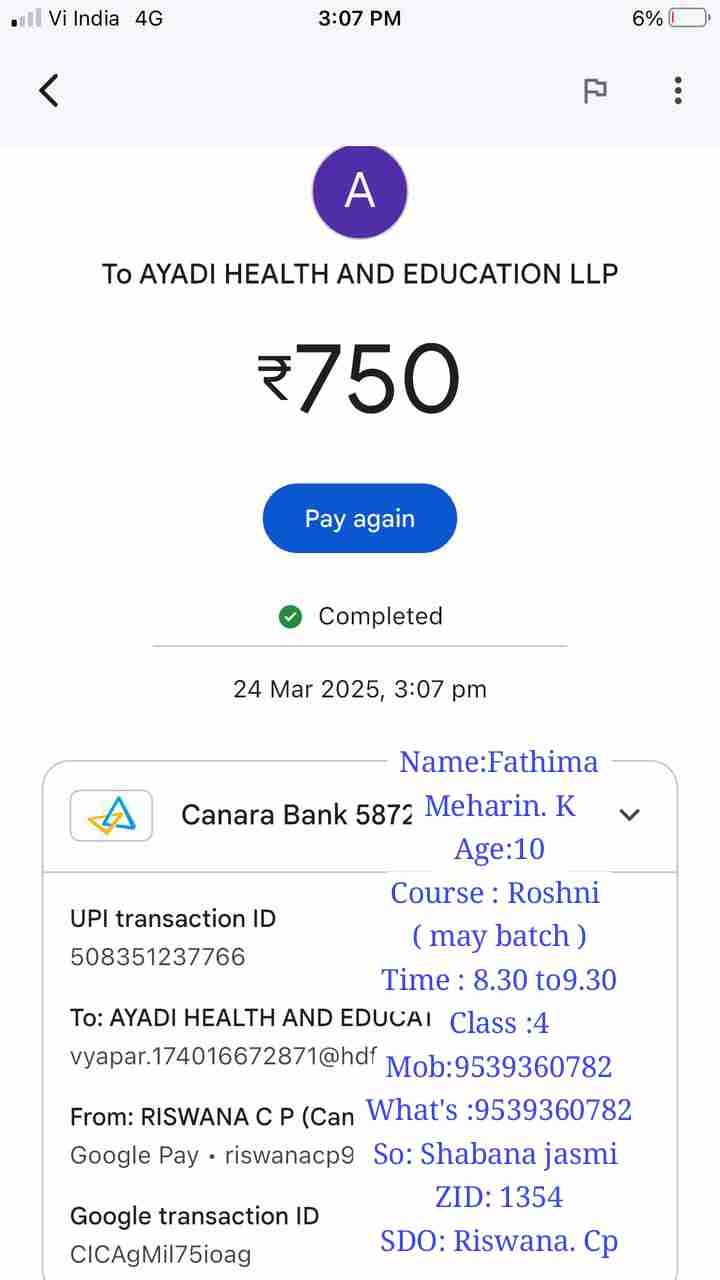720x1280 pixels.
Task: Report this transaction with the flag icon
Action: (x=595, y=91)
